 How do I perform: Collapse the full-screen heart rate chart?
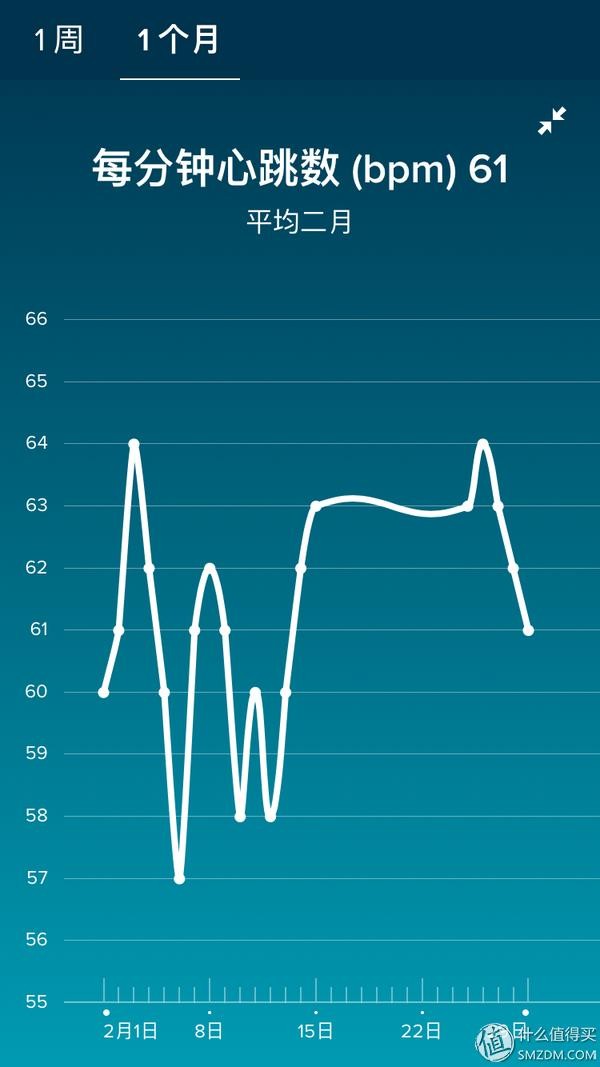click(551, 121)
